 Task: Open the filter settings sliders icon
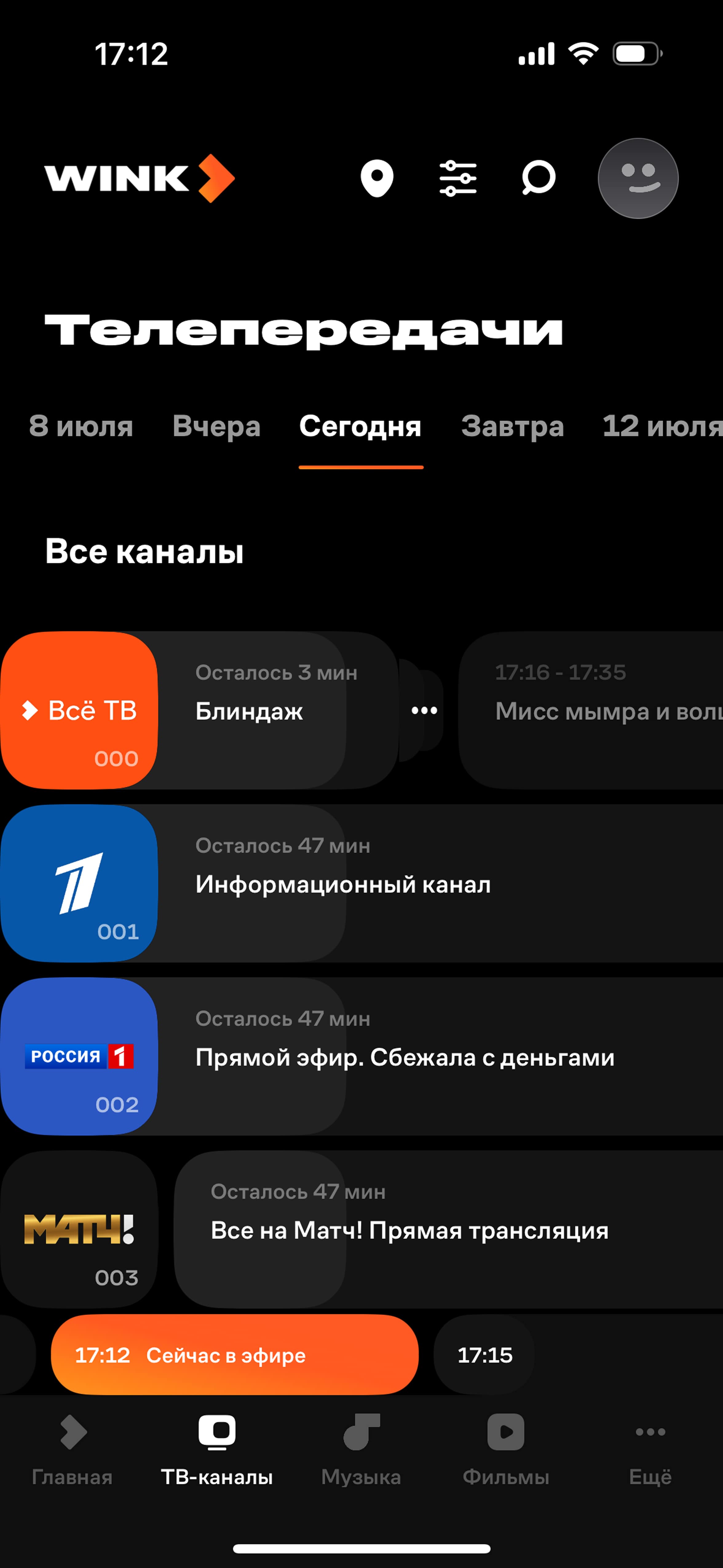[x=458, y=178]
